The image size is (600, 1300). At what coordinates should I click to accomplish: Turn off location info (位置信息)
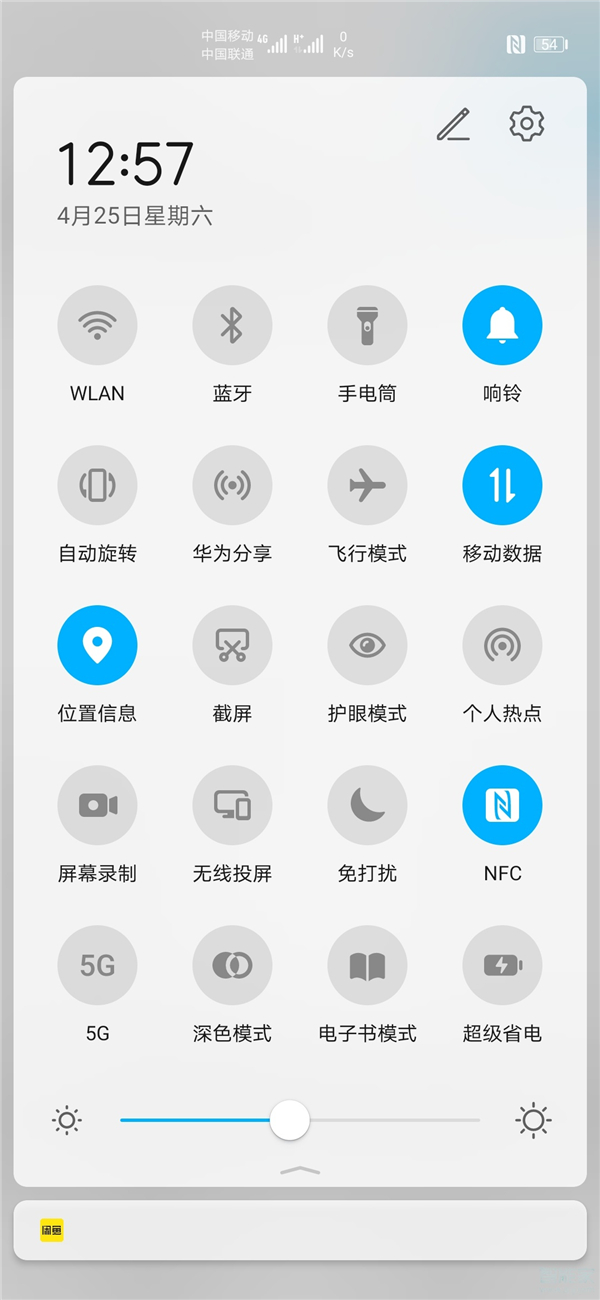tap(97, 645)
